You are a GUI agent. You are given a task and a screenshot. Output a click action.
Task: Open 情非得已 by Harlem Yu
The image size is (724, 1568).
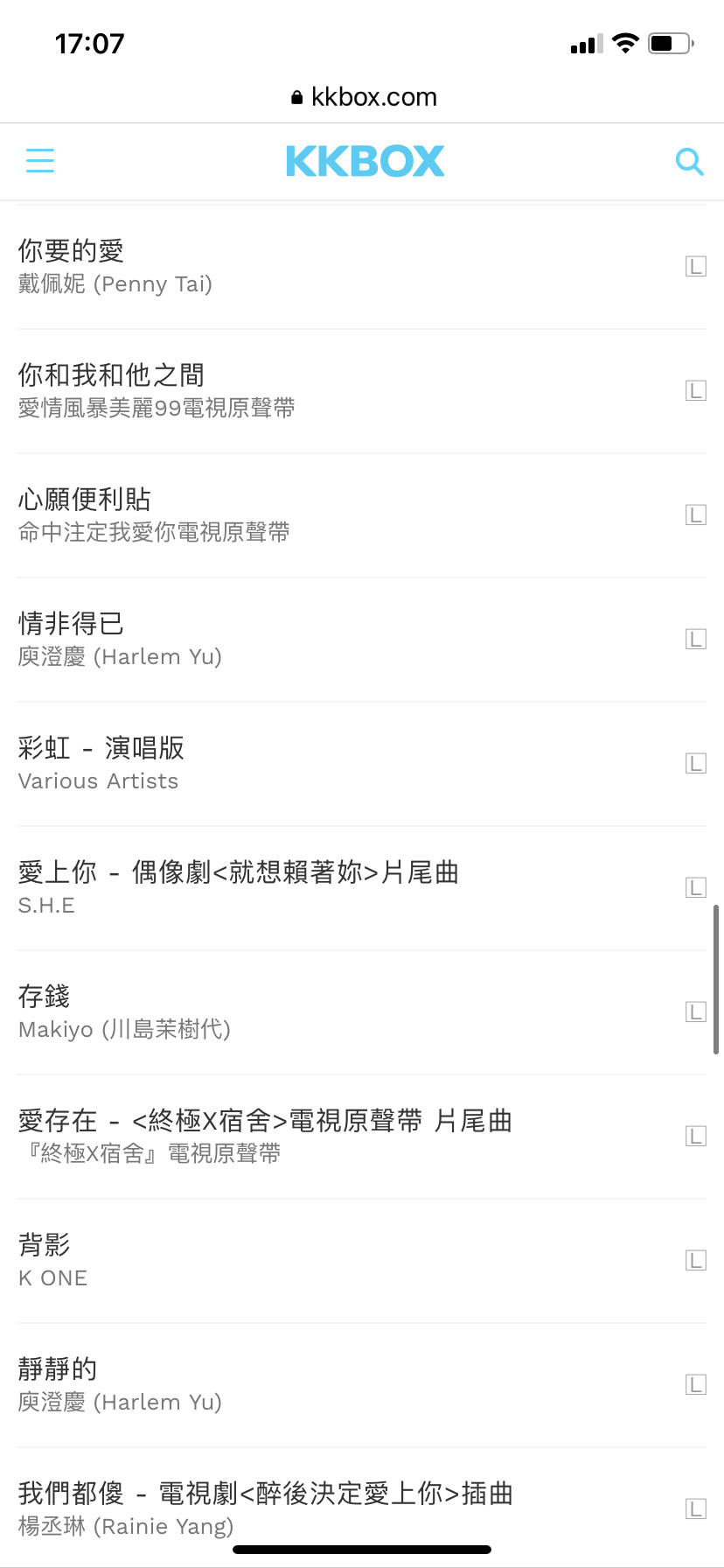362,640
